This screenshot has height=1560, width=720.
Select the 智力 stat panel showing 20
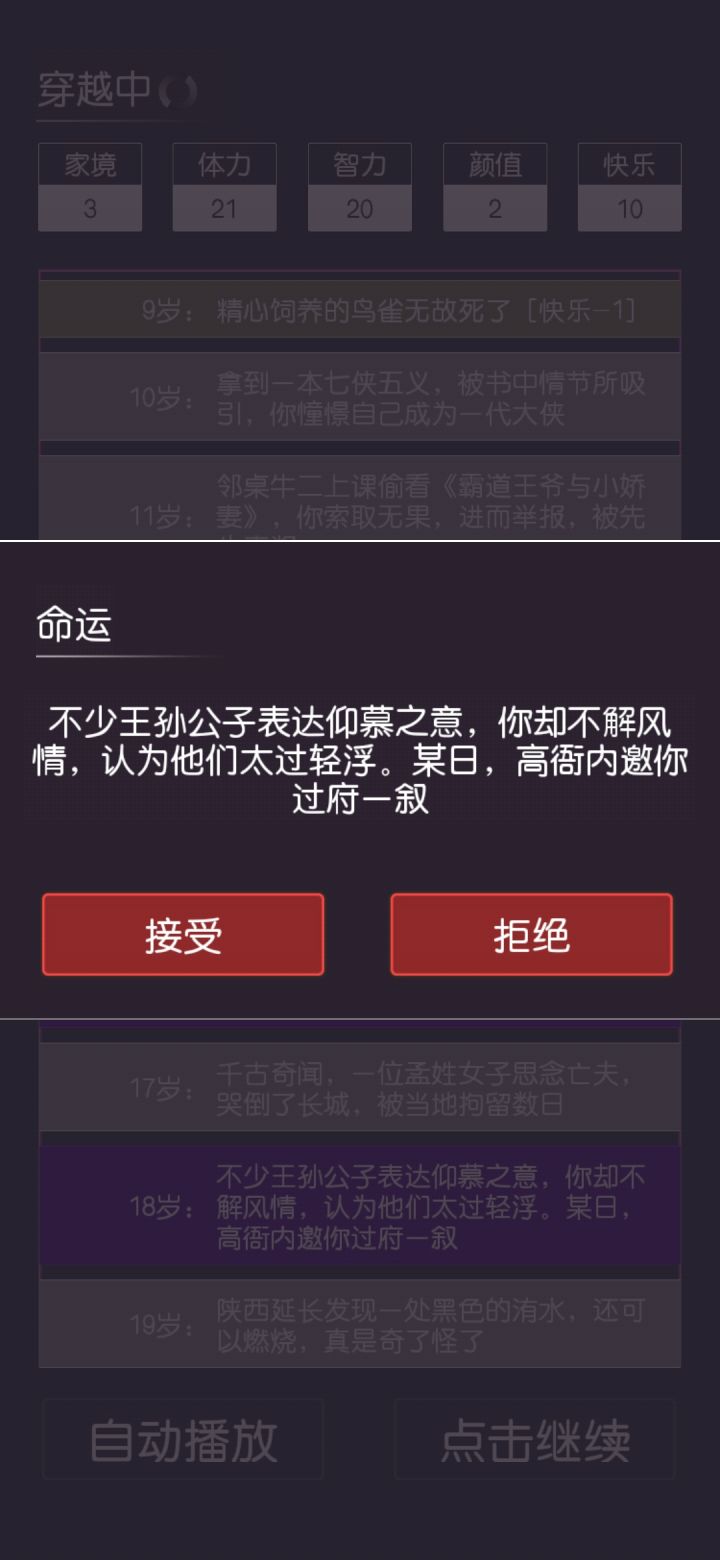360,187
